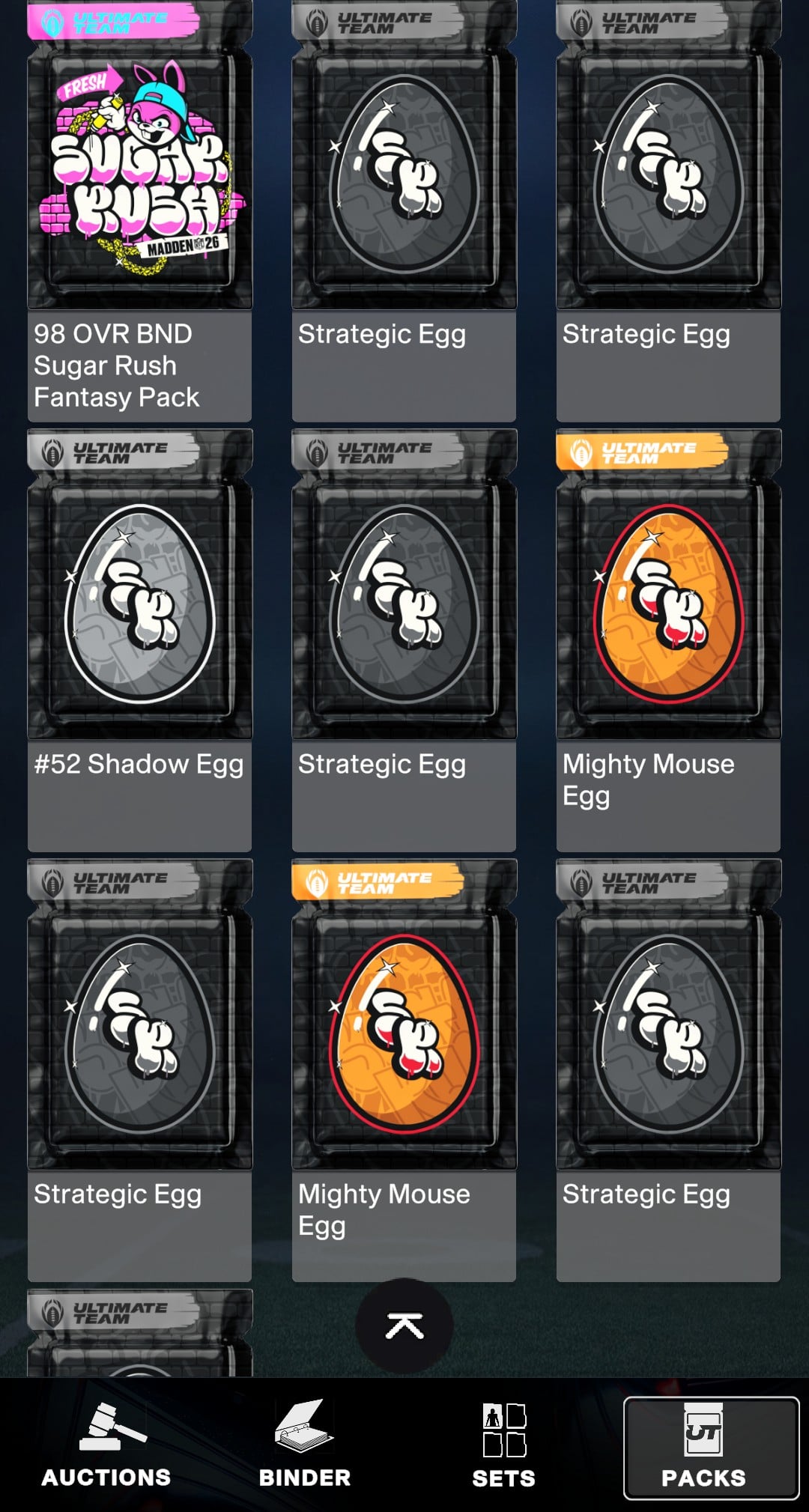This screenshot has width=809, height=1512.
Task: Open the Binder tab
Action: pyautogui.click(x=304, y=1447)
